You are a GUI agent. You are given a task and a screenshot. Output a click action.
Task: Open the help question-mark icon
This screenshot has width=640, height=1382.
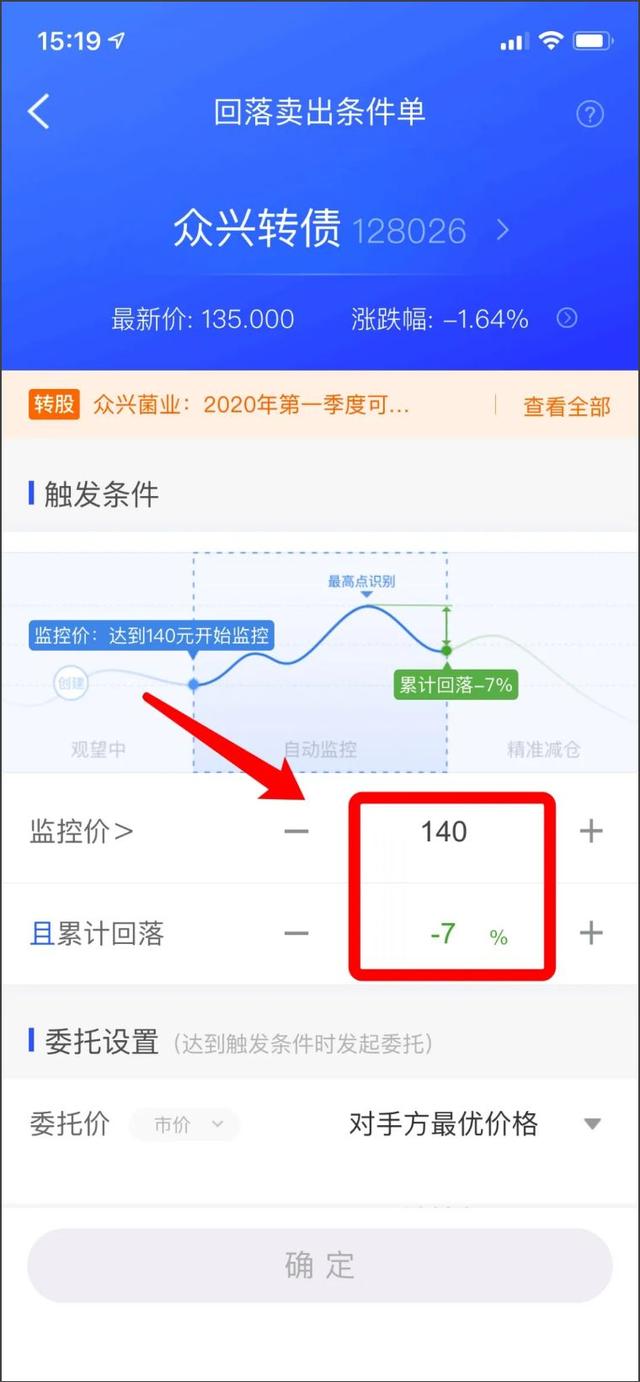tap(590, 114)
